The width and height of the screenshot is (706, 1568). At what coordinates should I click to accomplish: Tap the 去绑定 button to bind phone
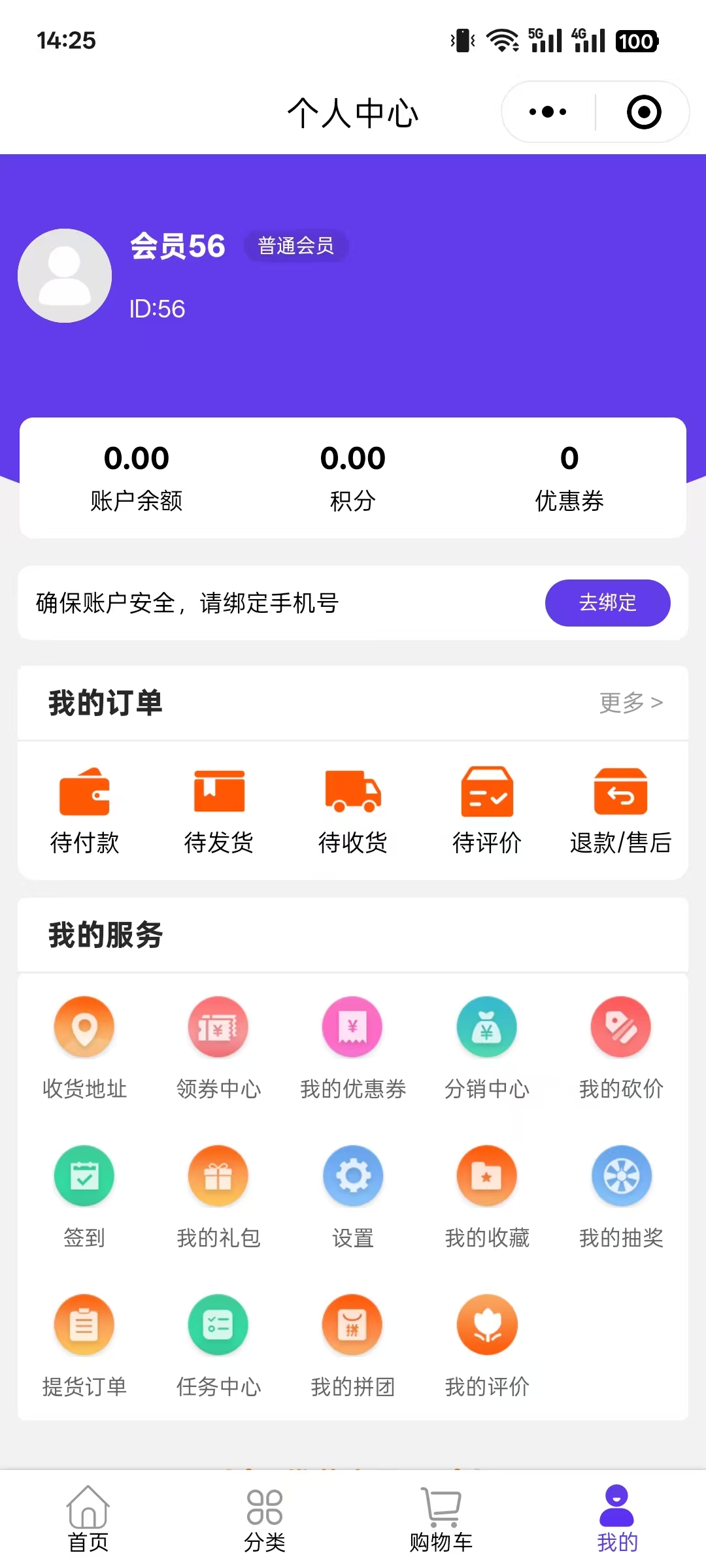coord(607,602)
